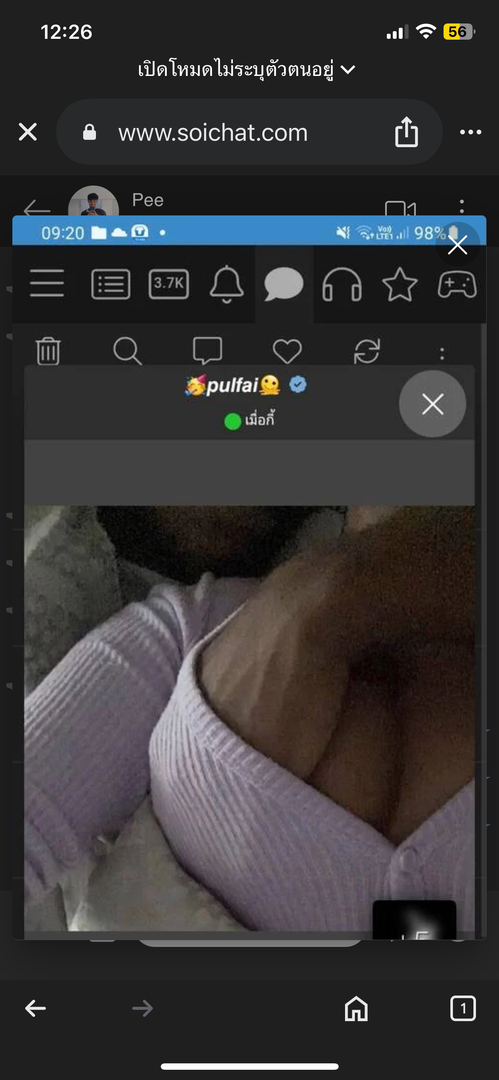
Task: Open the browser home page
Action: tap(356, 1009)
